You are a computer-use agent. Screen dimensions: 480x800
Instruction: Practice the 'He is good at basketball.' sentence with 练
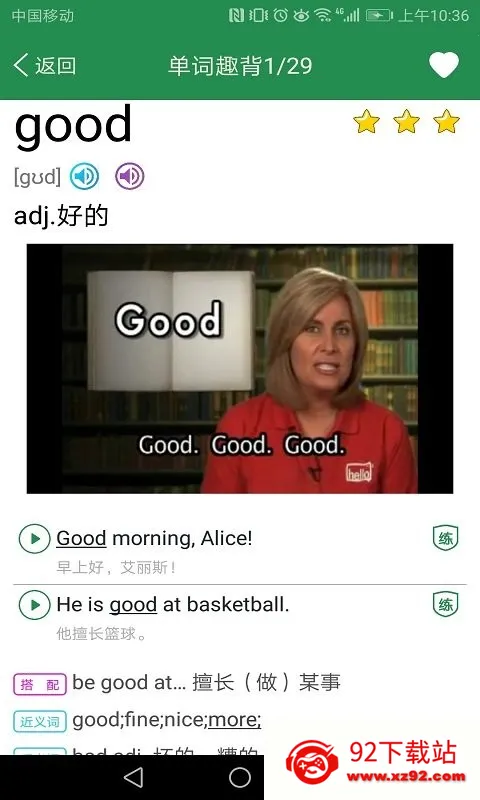pyautogui.click(x=445, y=604)
